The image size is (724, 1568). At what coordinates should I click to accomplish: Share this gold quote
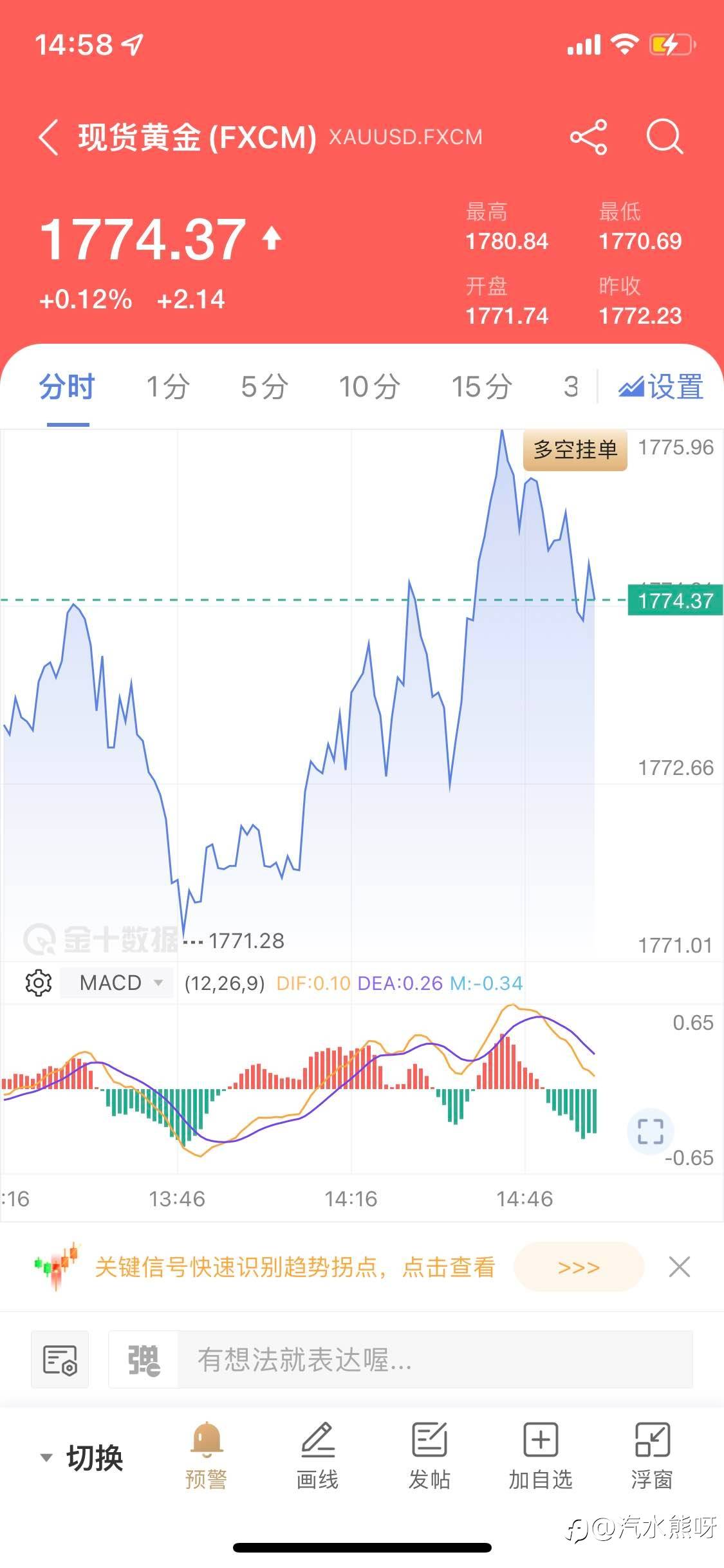588,137
